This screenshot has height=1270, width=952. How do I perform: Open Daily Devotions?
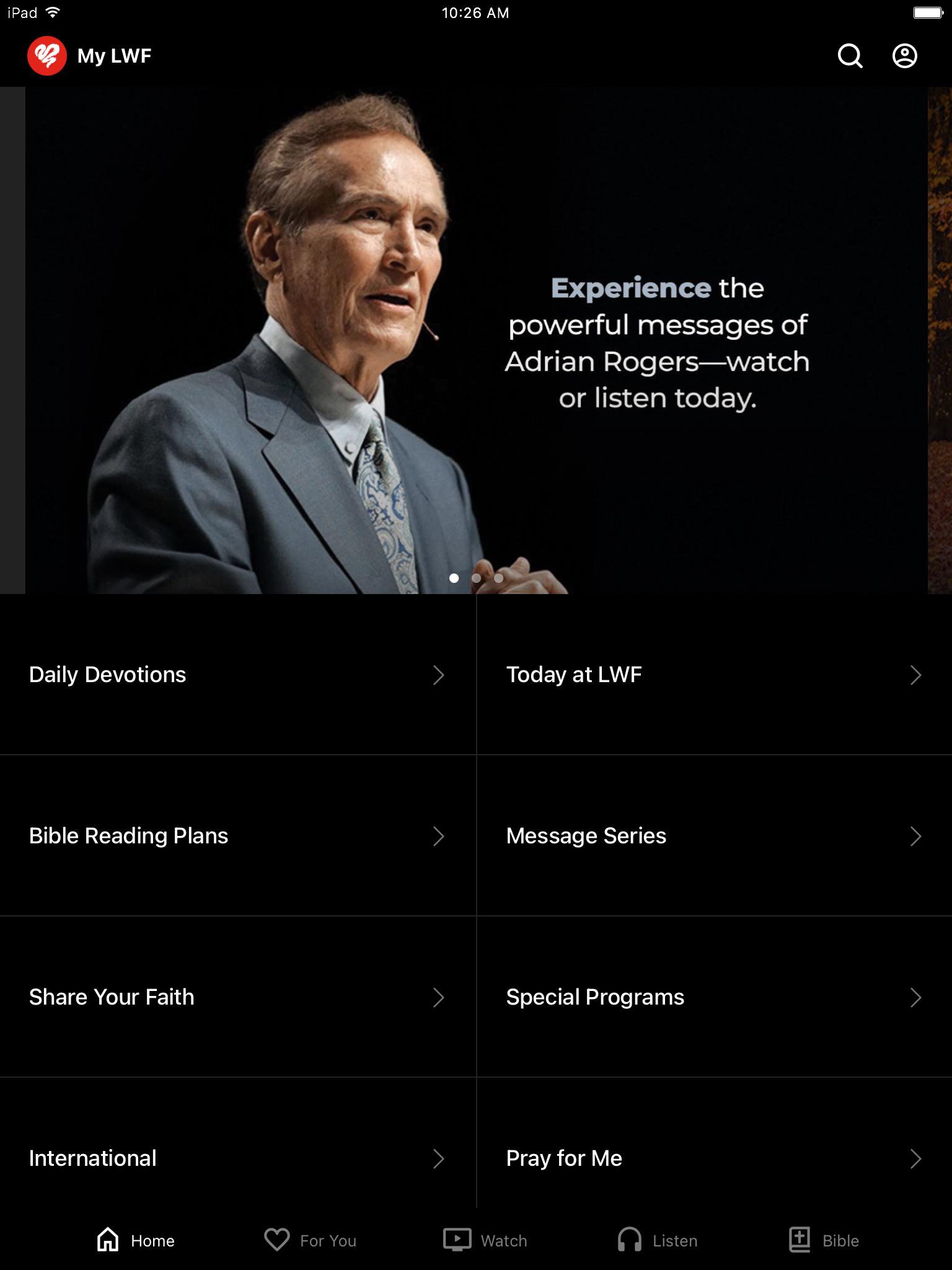237,675
